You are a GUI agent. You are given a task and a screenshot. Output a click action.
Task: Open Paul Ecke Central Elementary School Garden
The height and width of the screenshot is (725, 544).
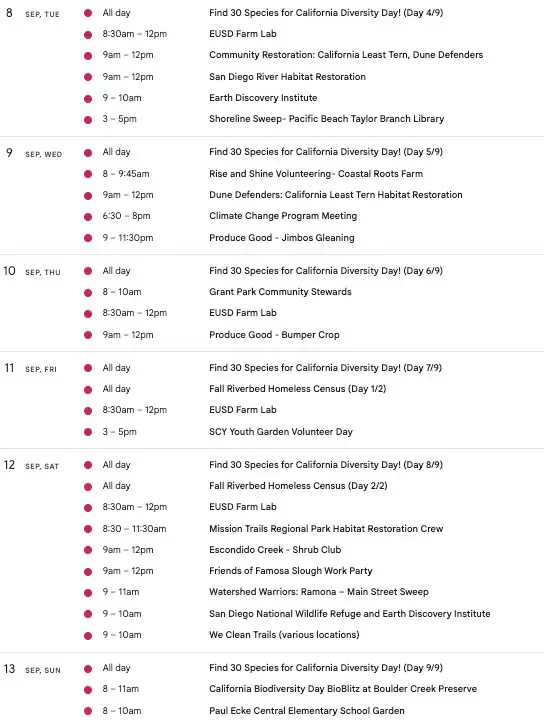(306, 711)
